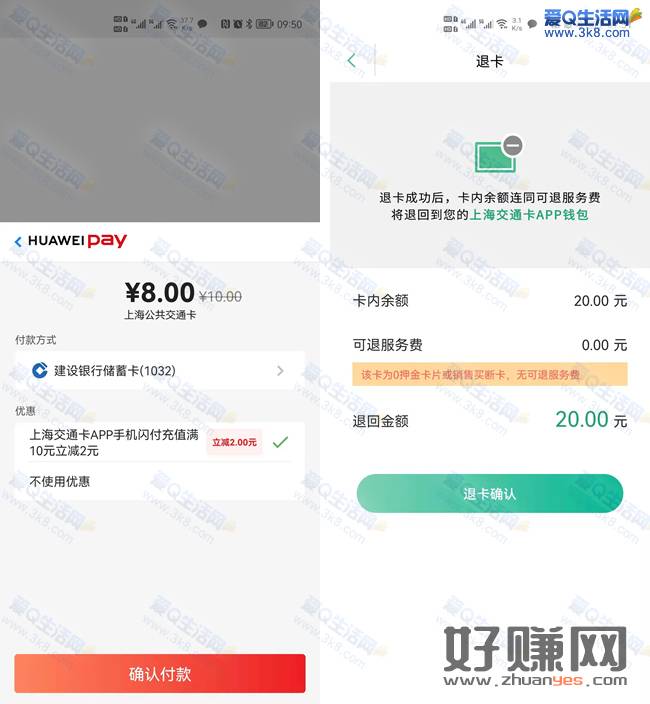Change payment method 建设银行储蓄卡(1032)
The width and height of the screenshot is (650, 704).
(x=160, y=371)
